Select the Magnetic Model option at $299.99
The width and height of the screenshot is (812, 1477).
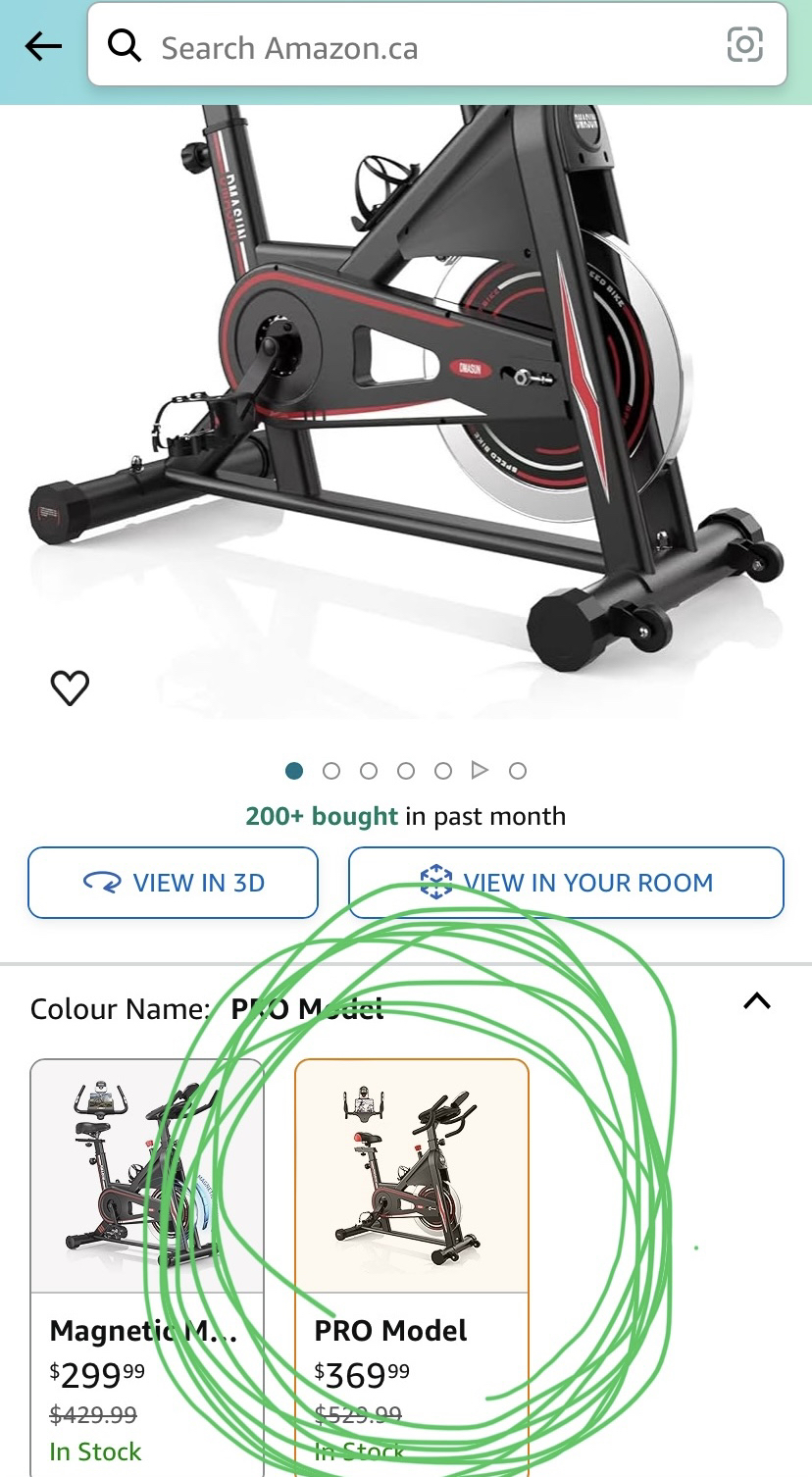(x=147, y=1265)
